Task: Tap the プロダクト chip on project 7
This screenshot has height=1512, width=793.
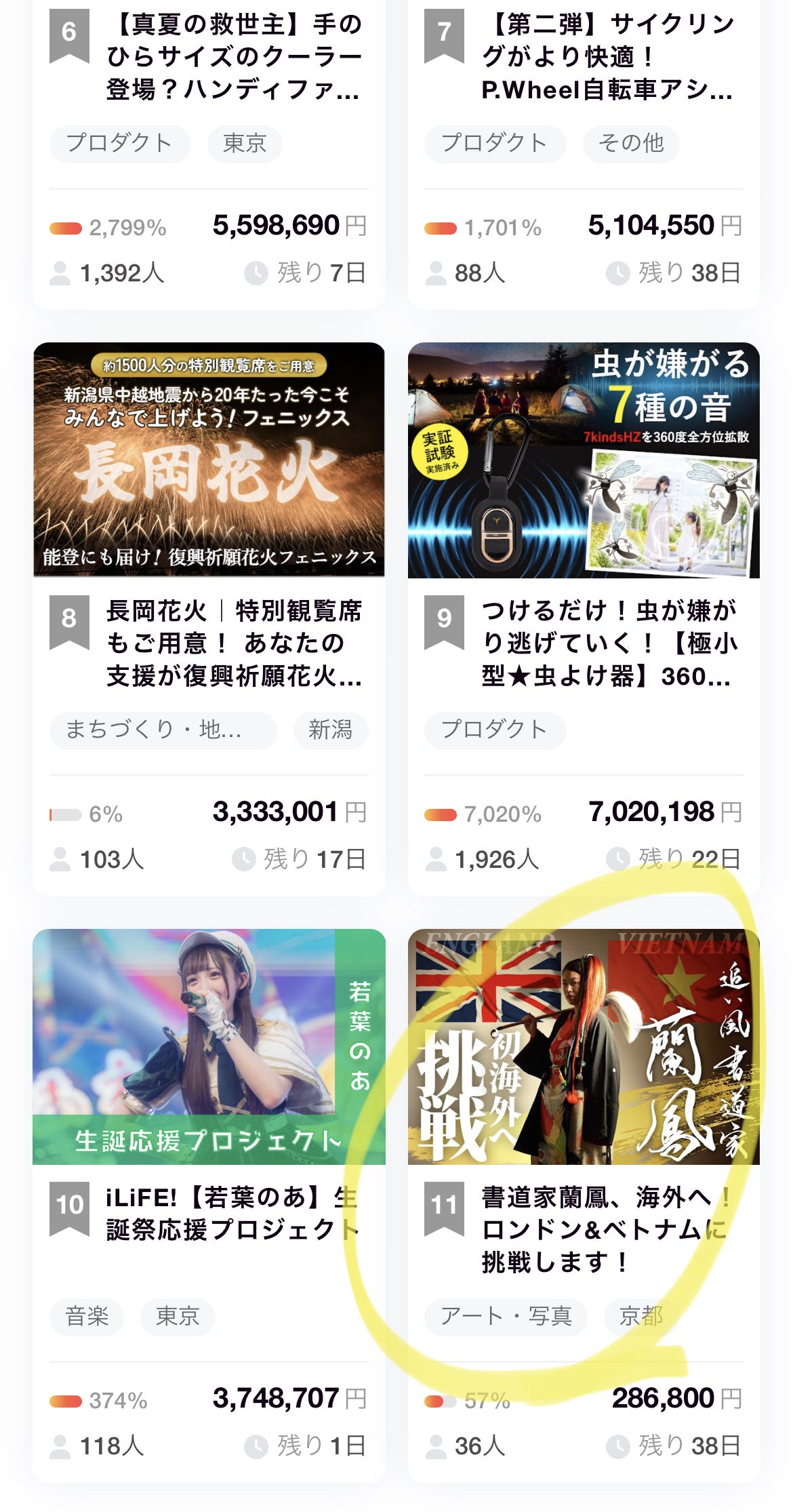Action: 494,144
